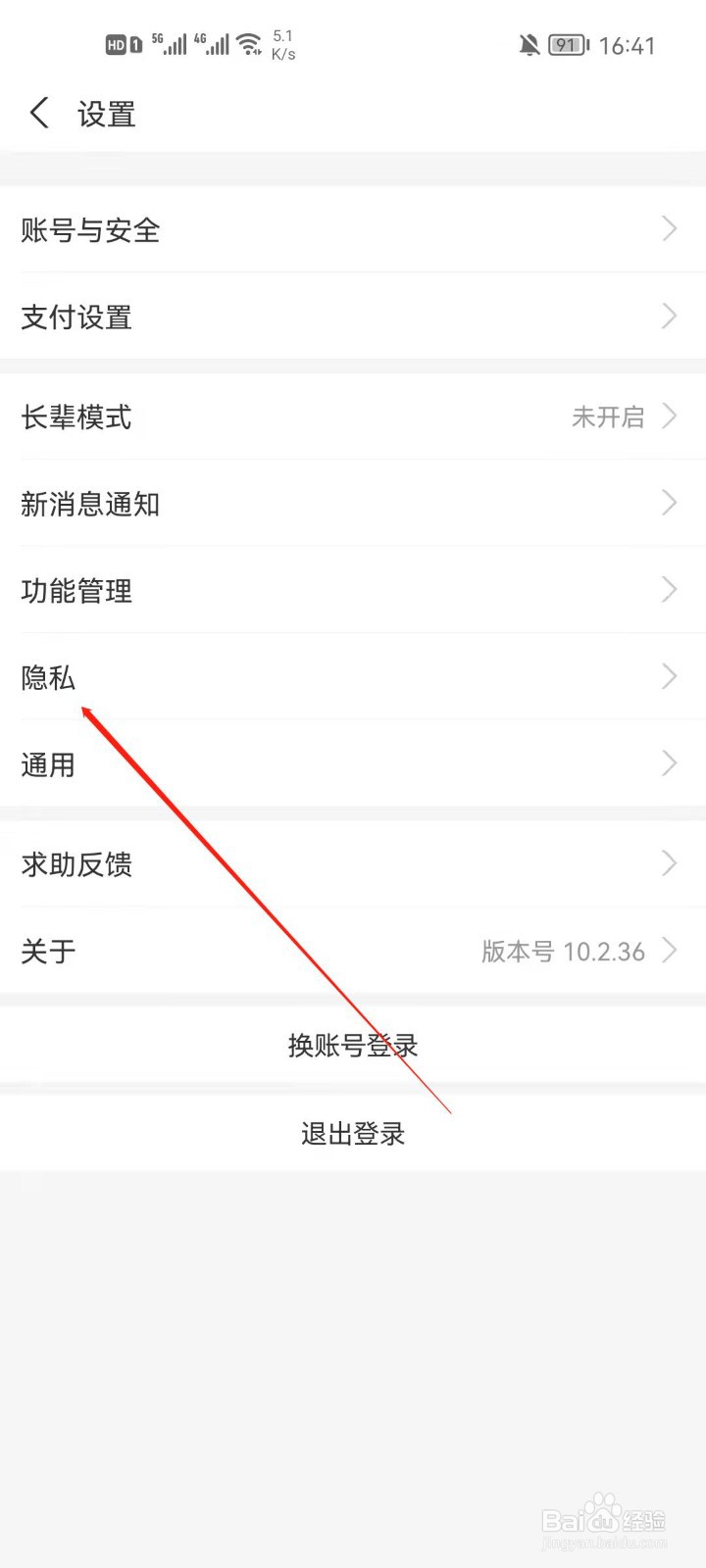Click the 5.1 K/s network speed indicator

click(283, 44)
